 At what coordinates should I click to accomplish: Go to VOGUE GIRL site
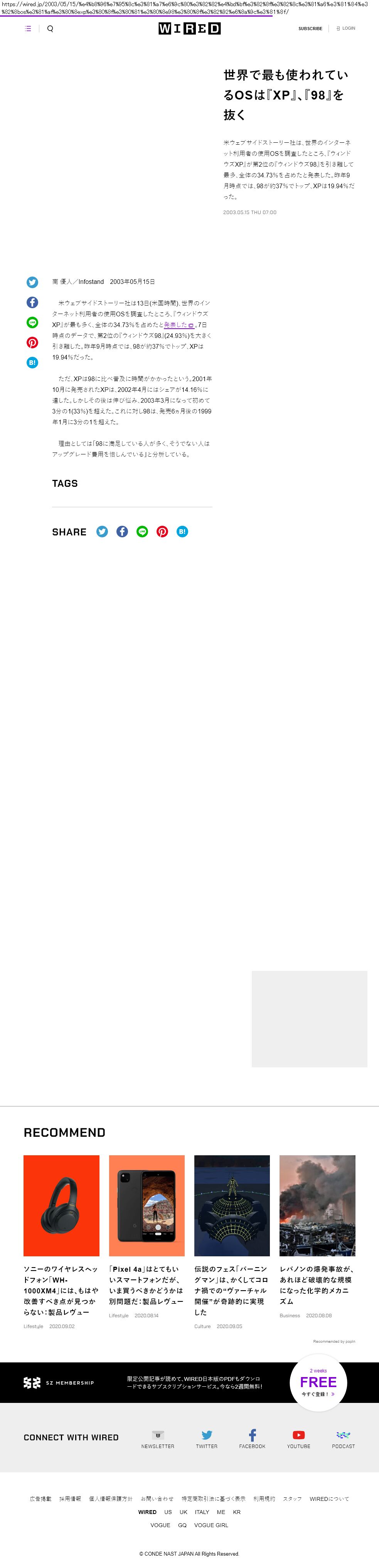211,1525
